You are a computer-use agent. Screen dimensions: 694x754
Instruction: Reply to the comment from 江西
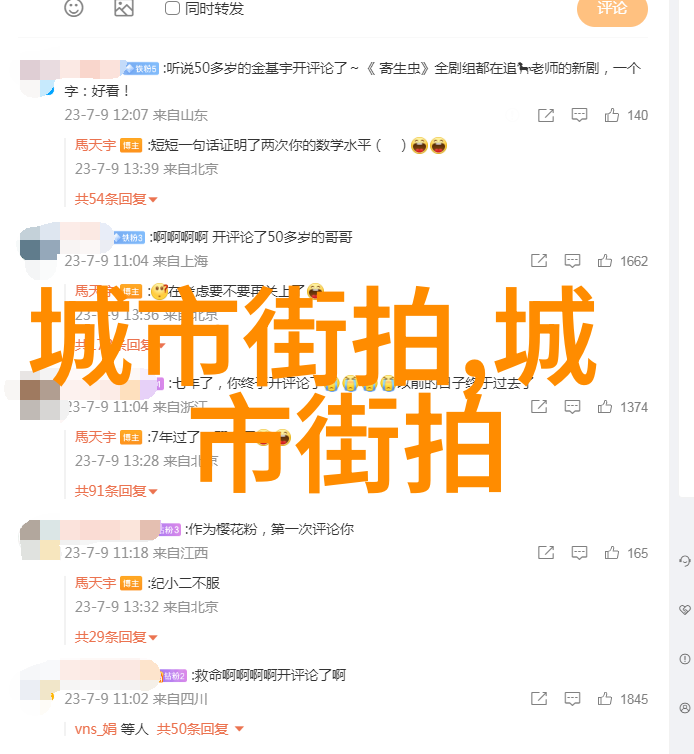tap(579, 553)
